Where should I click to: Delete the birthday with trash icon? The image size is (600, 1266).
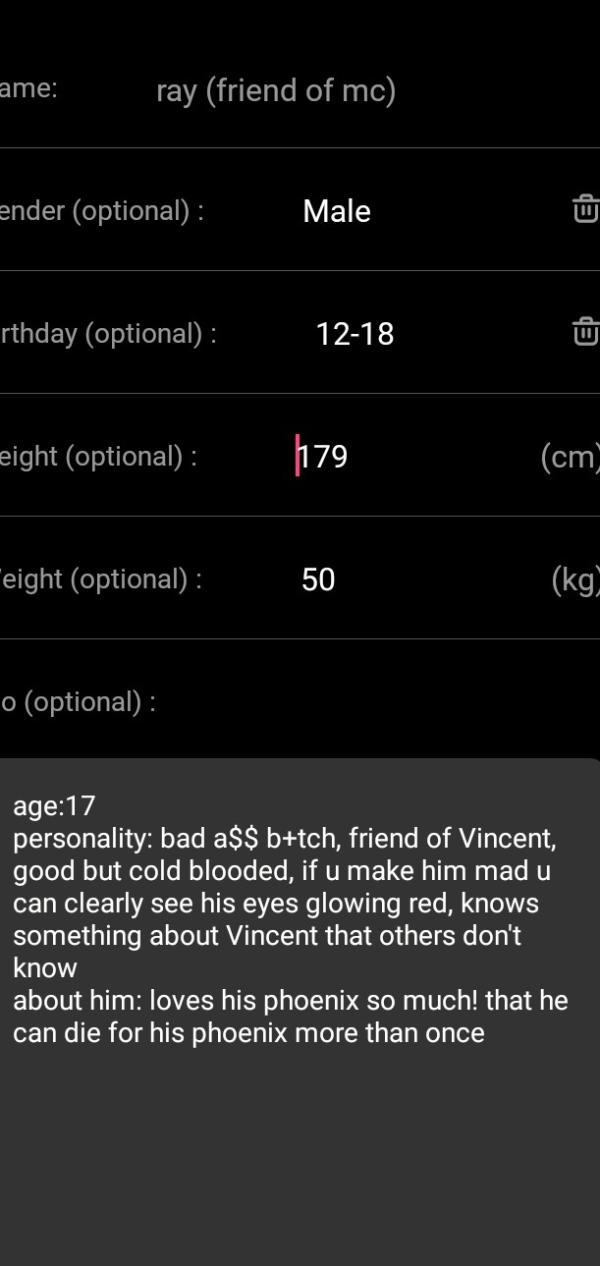pos(585,332)
